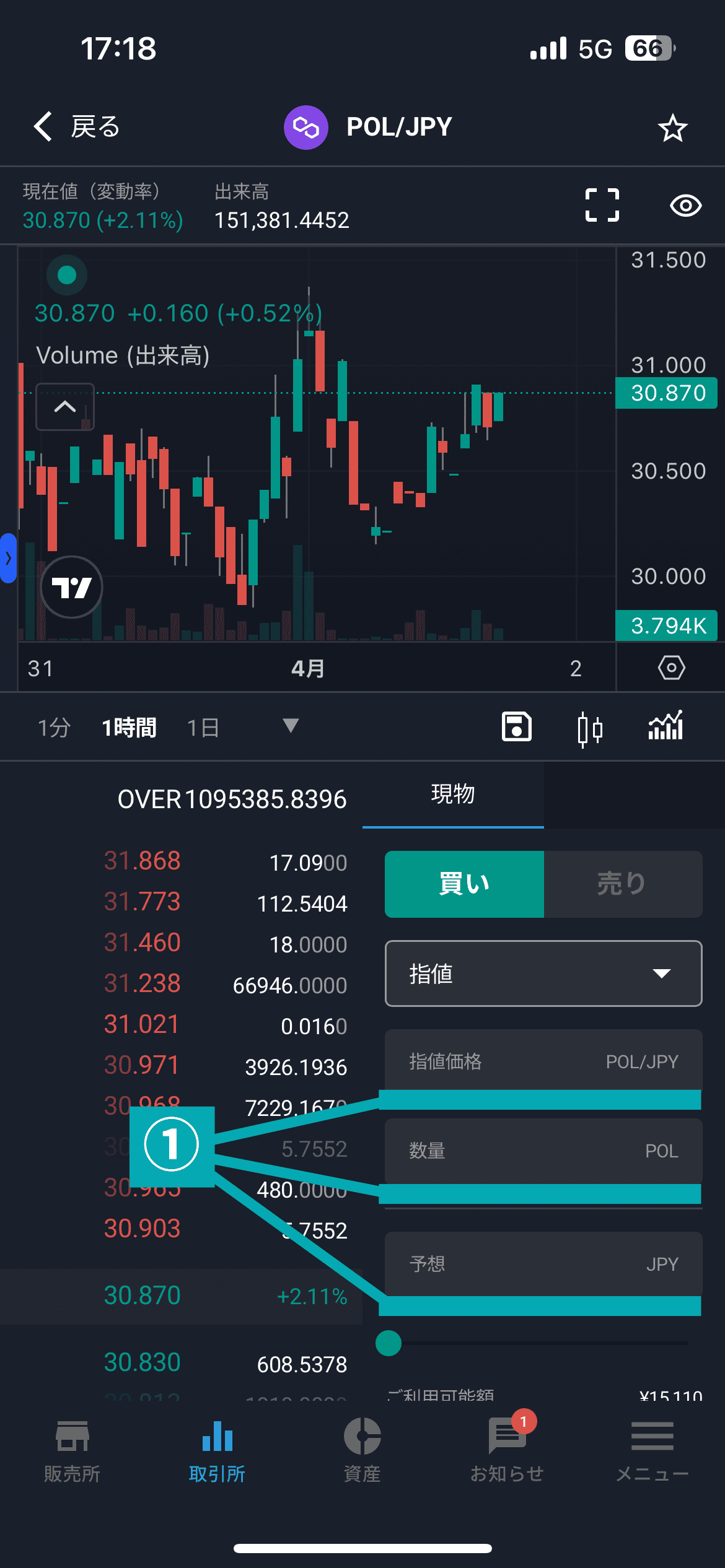Open chart settings hexagon icon
This screenshot has height=1568, width=725.
click(671, 668)
